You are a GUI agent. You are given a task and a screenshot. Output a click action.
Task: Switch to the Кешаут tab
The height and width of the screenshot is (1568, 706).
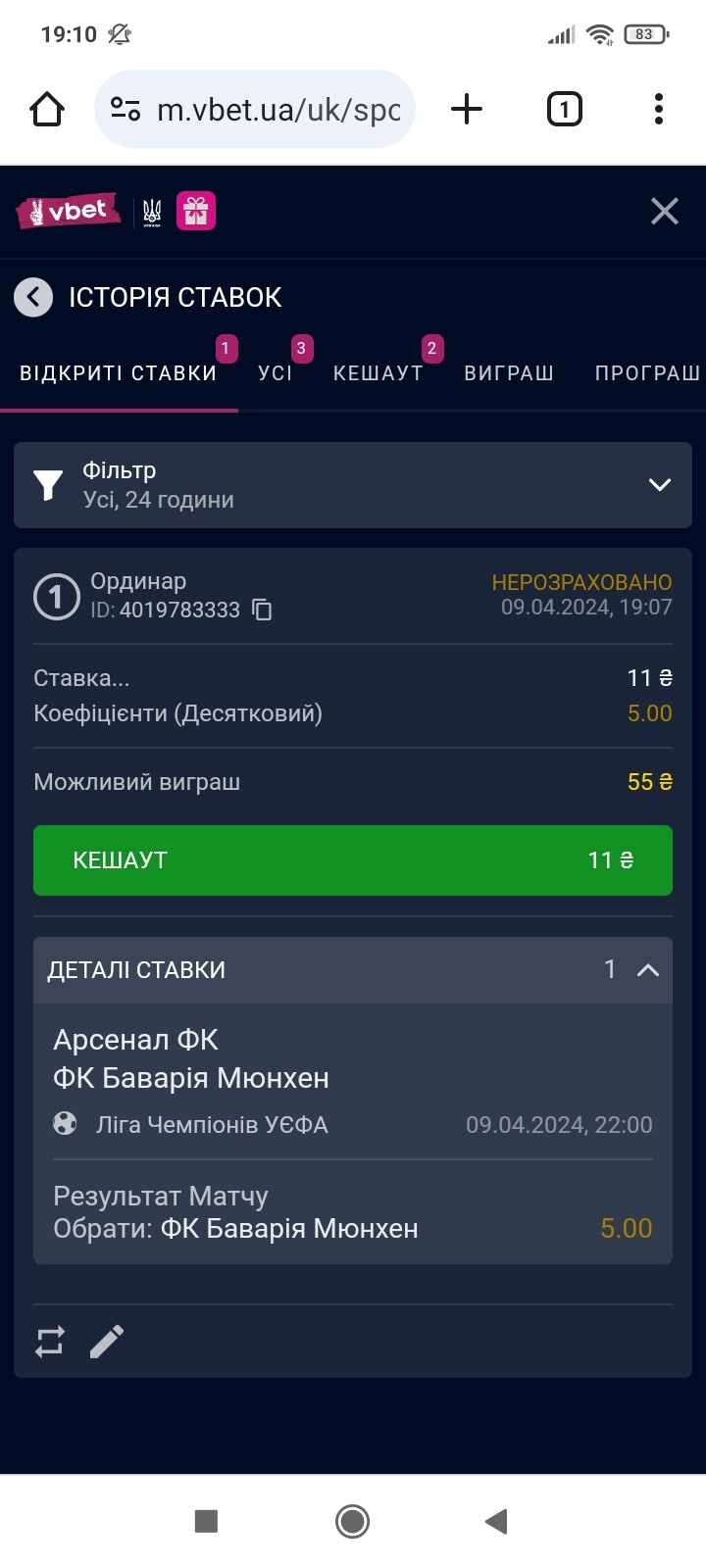pyautogui.click(x=378, y=373)
